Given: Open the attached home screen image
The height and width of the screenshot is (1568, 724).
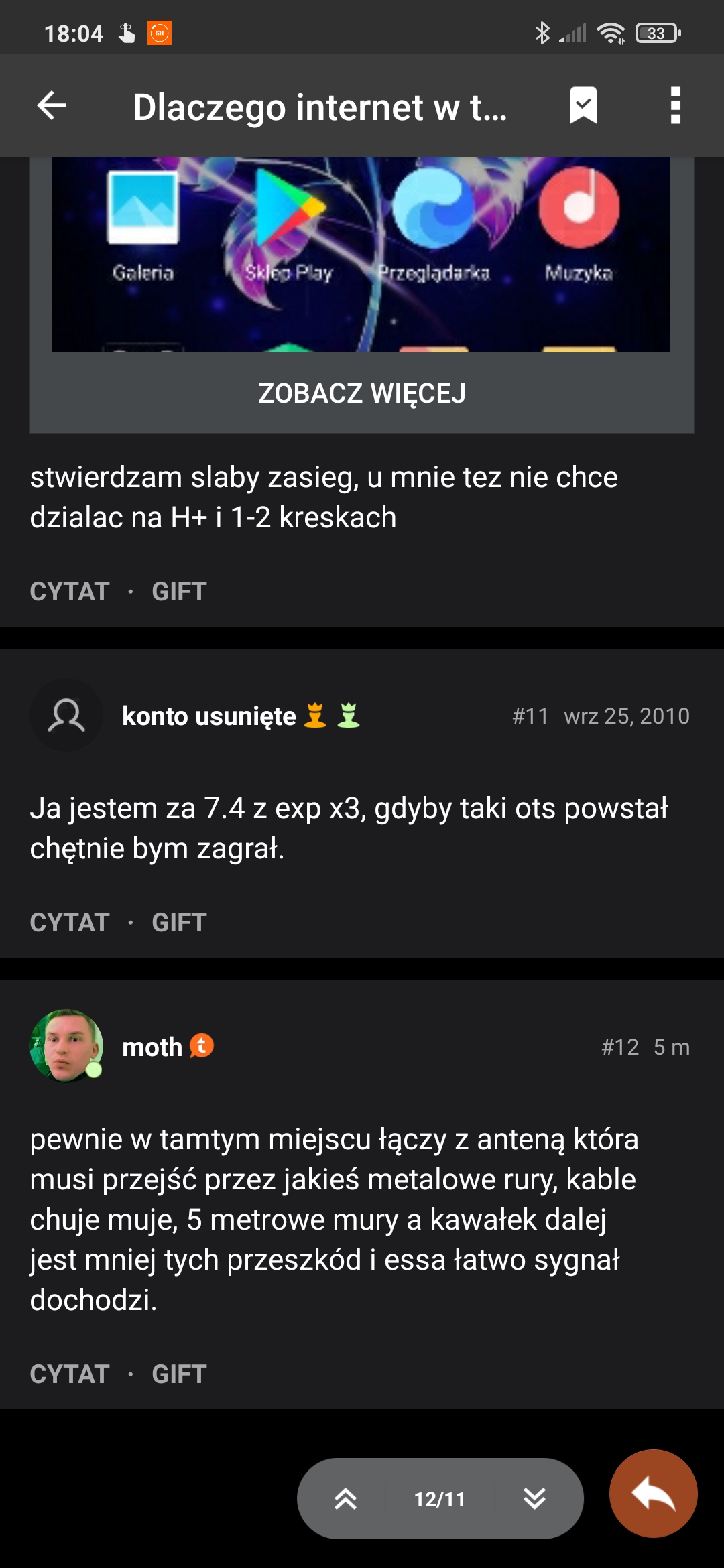Looking at the screenshot, I should [x=360, y=255].
